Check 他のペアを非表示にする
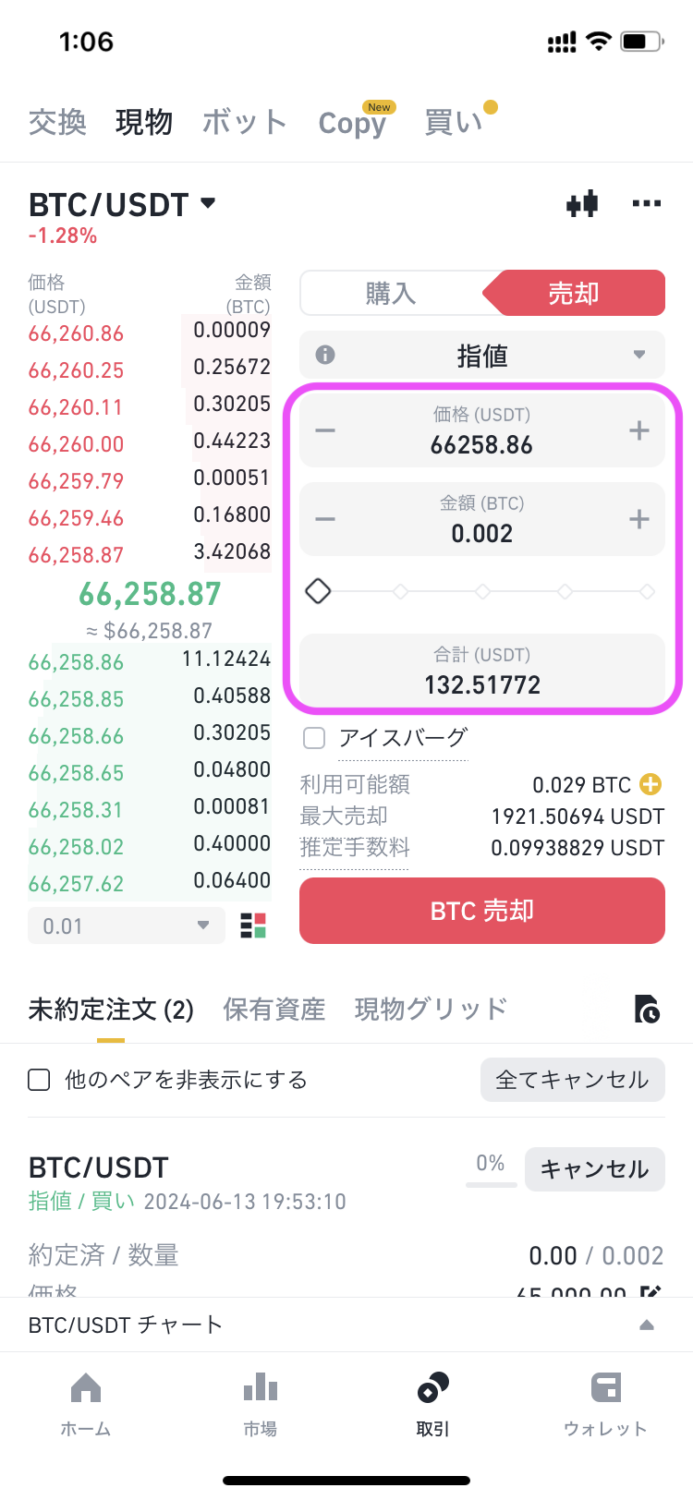 39,1080
